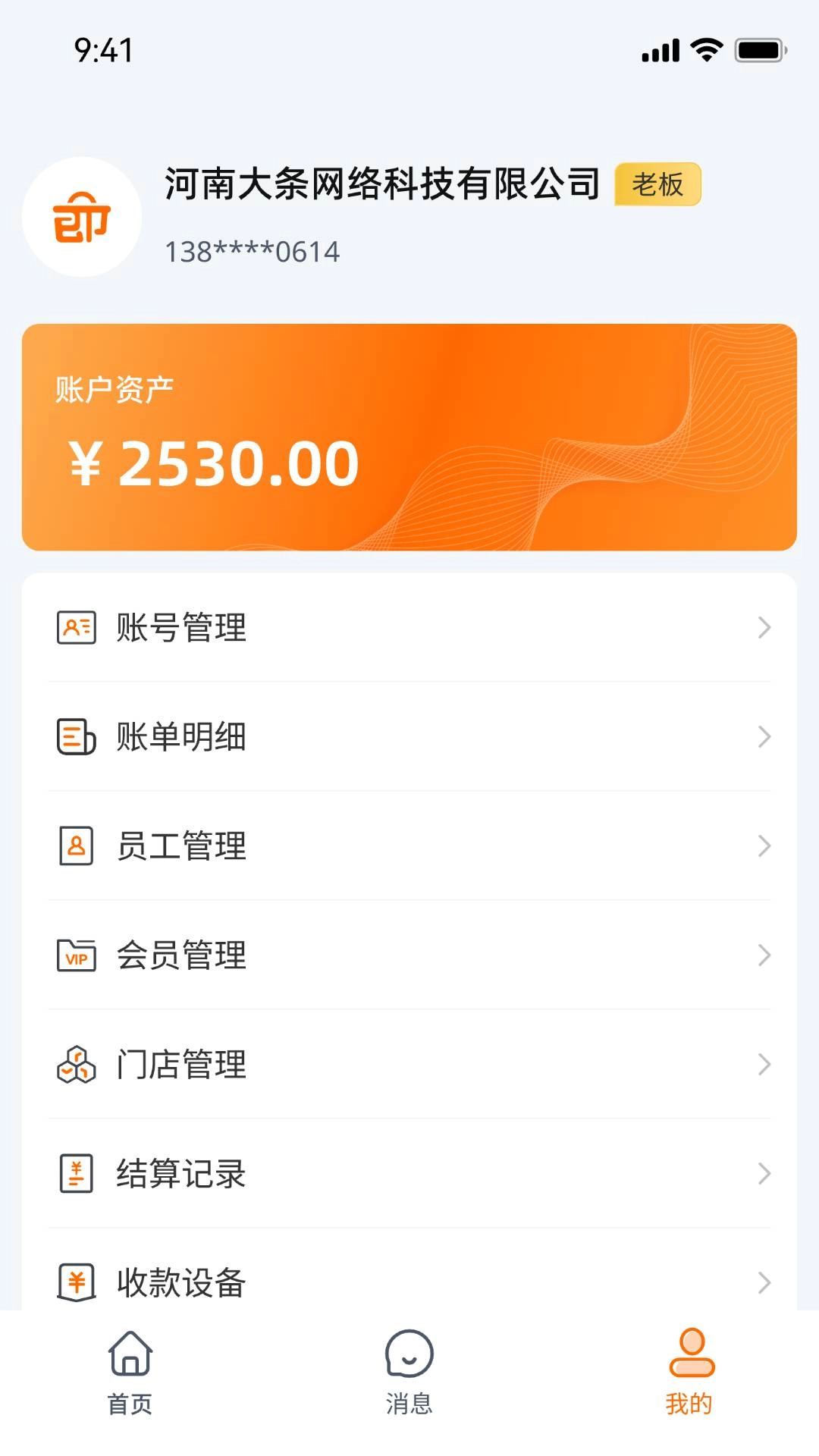Click the 员工管理 employee icon
819x1456 pixels.
pos(75,845)
